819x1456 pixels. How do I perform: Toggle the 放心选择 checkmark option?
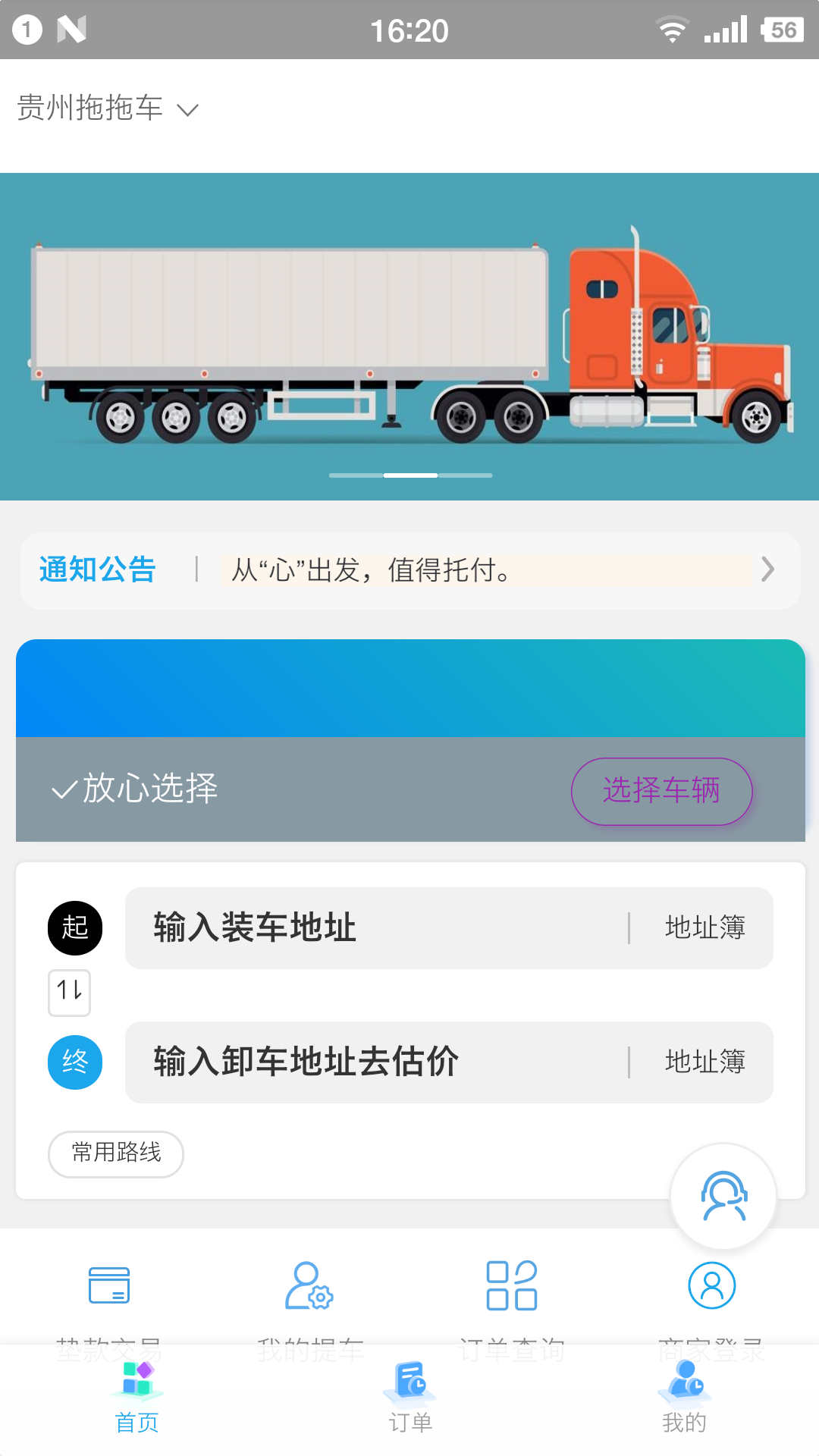(x=62, y=791)
